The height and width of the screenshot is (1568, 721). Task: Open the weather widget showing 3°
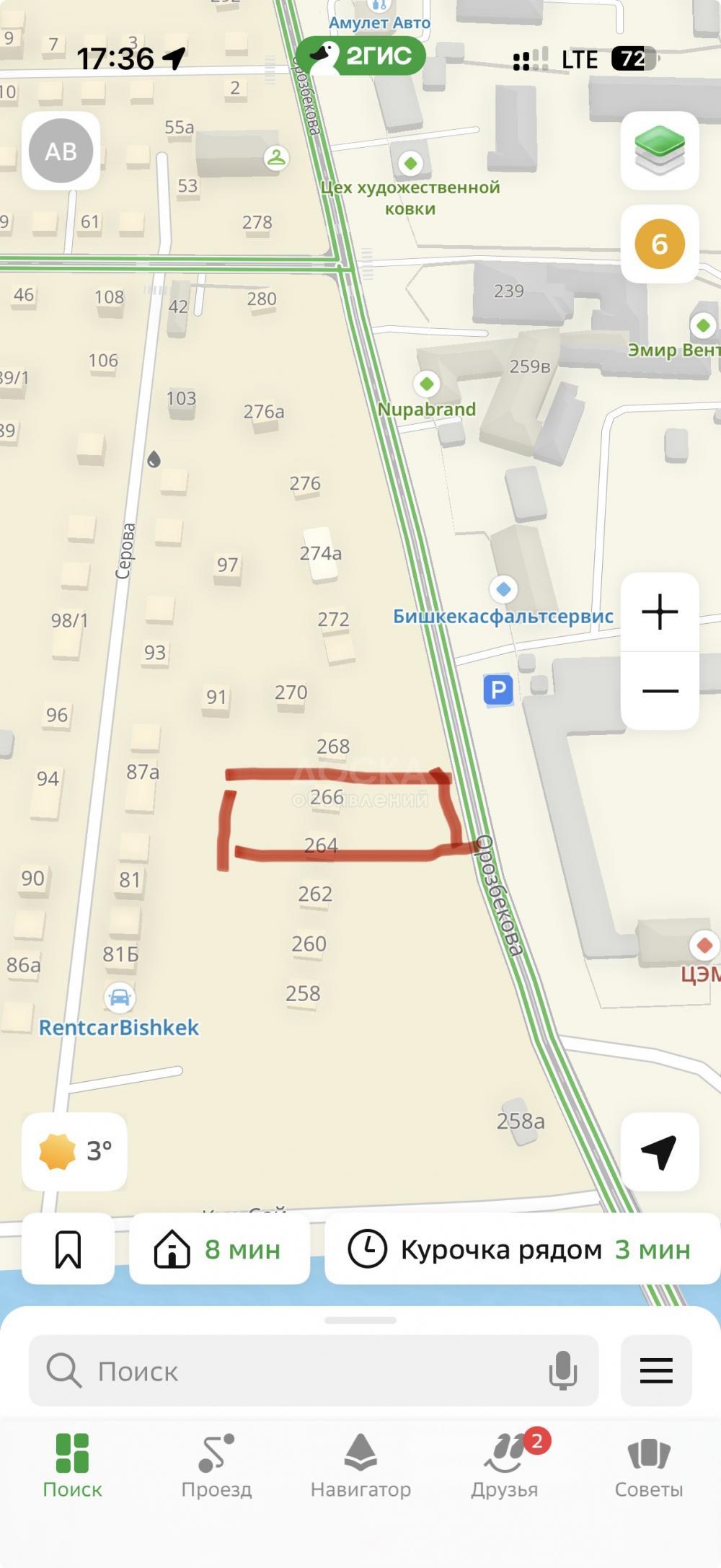(74, 1152)
